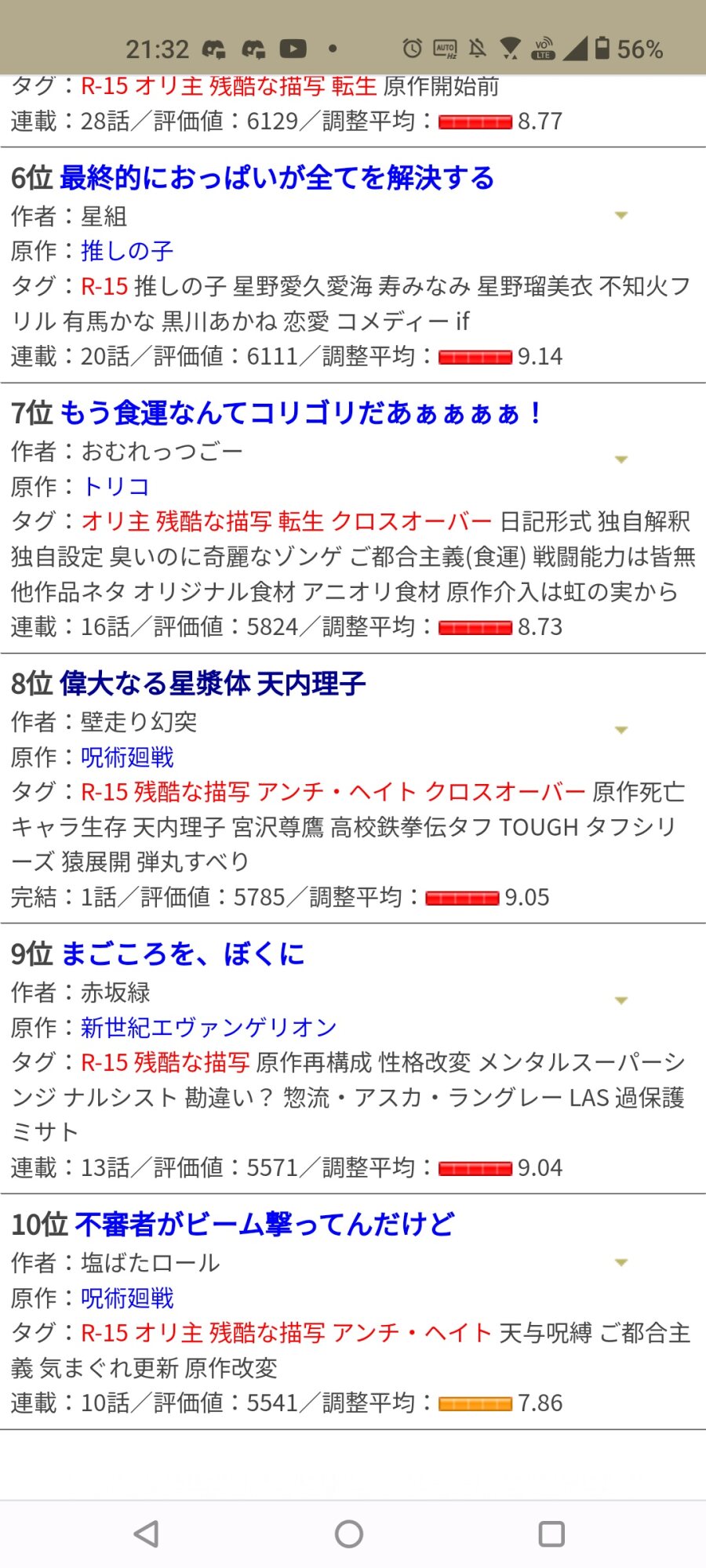Expand details arrow for the 8位 entry

coord(621,729)
